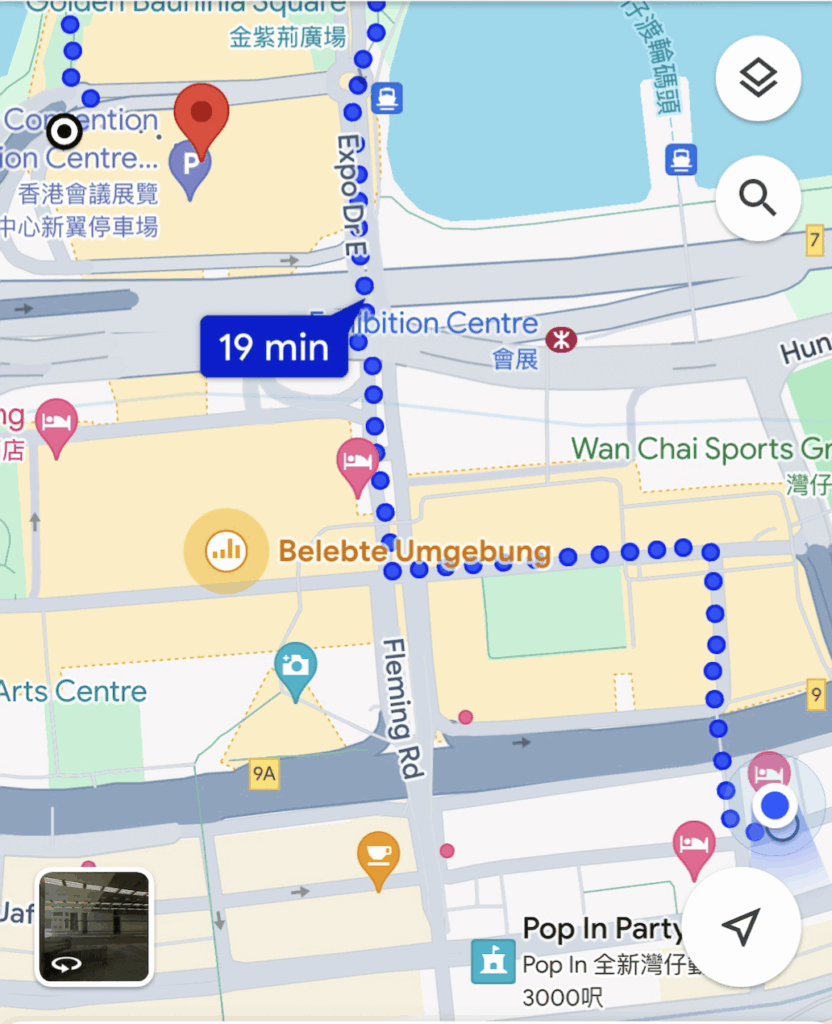Open Exhibition Centre MTR station marker
The height and width of the screenshot is (1024, 832).
562,339
